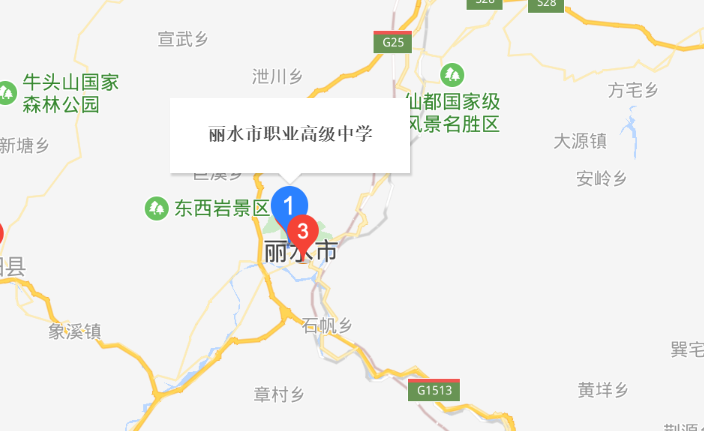The width and height of the screenshot is (704, 431).
Task: Open the 丽水市职业高级中学 info window
Action: [290, 135]
